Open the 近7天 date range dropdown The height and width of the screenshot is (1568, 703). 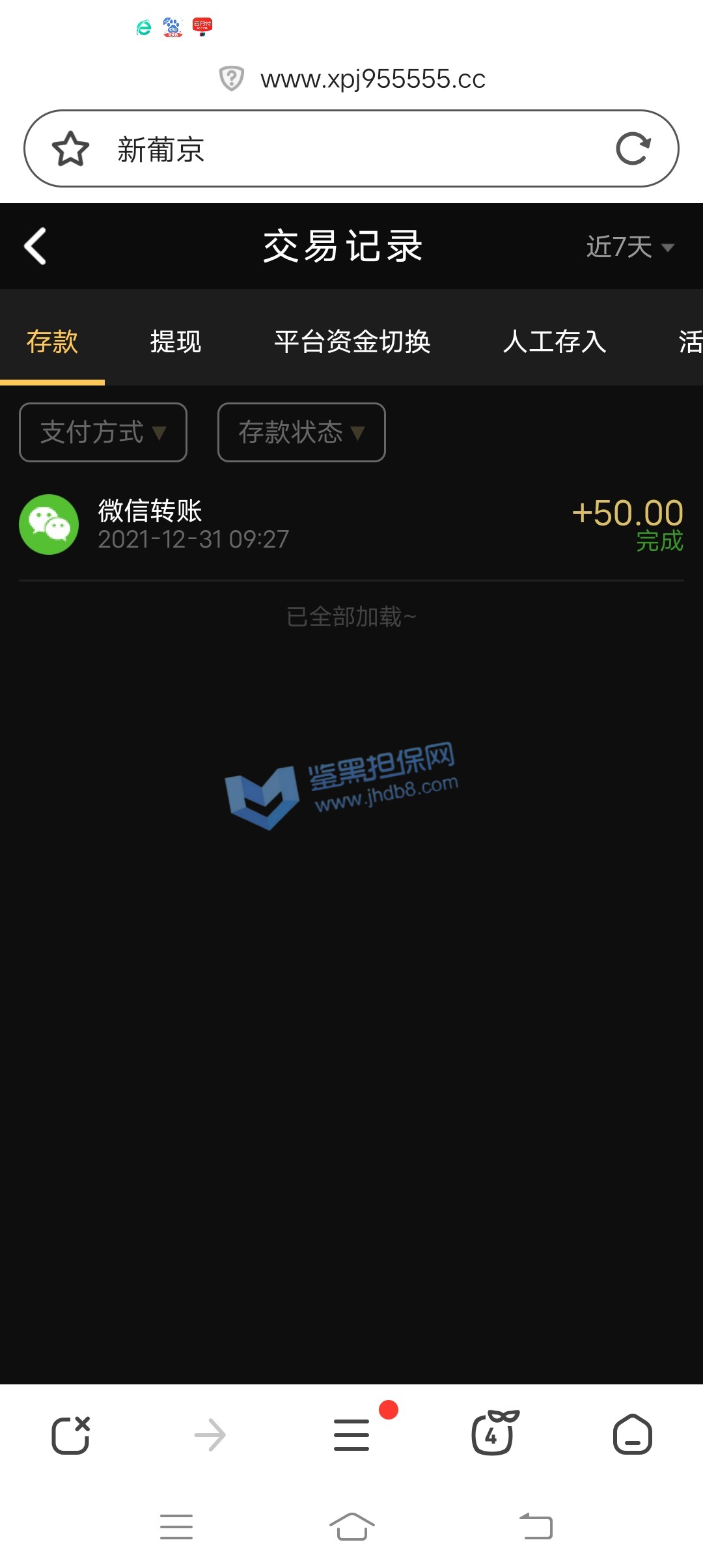pos(629,247)
